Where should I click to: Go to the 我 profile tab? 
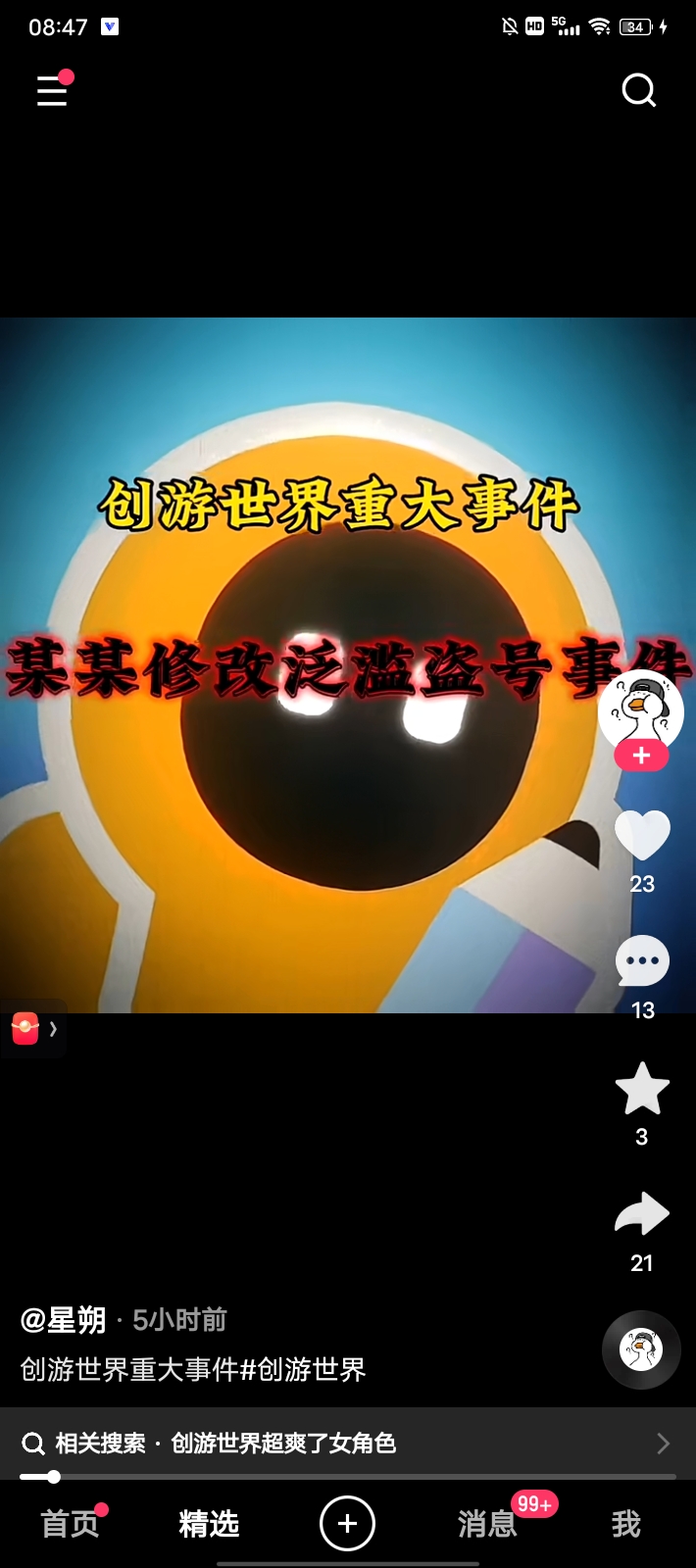coord(625,1524)
